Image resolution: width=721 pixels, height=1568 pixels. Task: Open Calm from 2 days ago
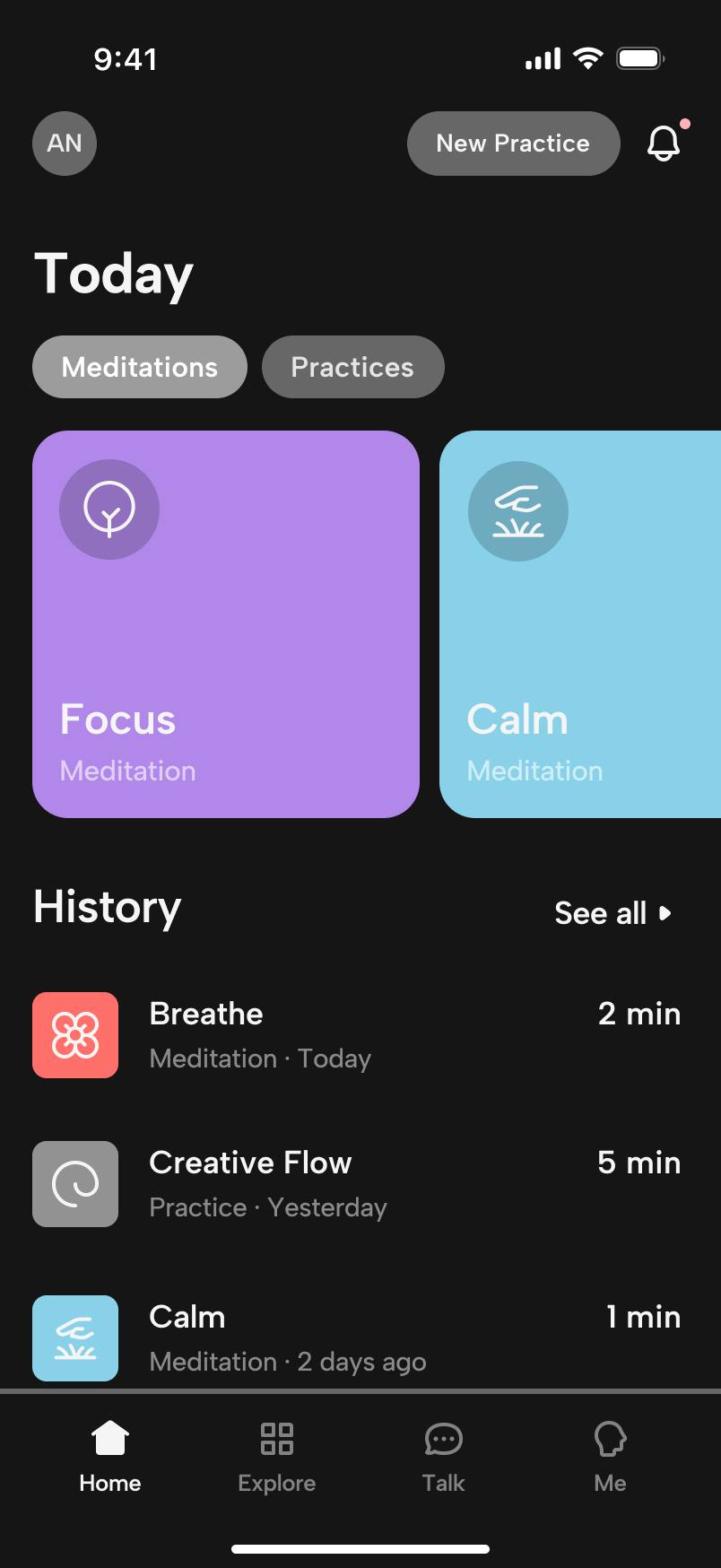coord(359,1337)
